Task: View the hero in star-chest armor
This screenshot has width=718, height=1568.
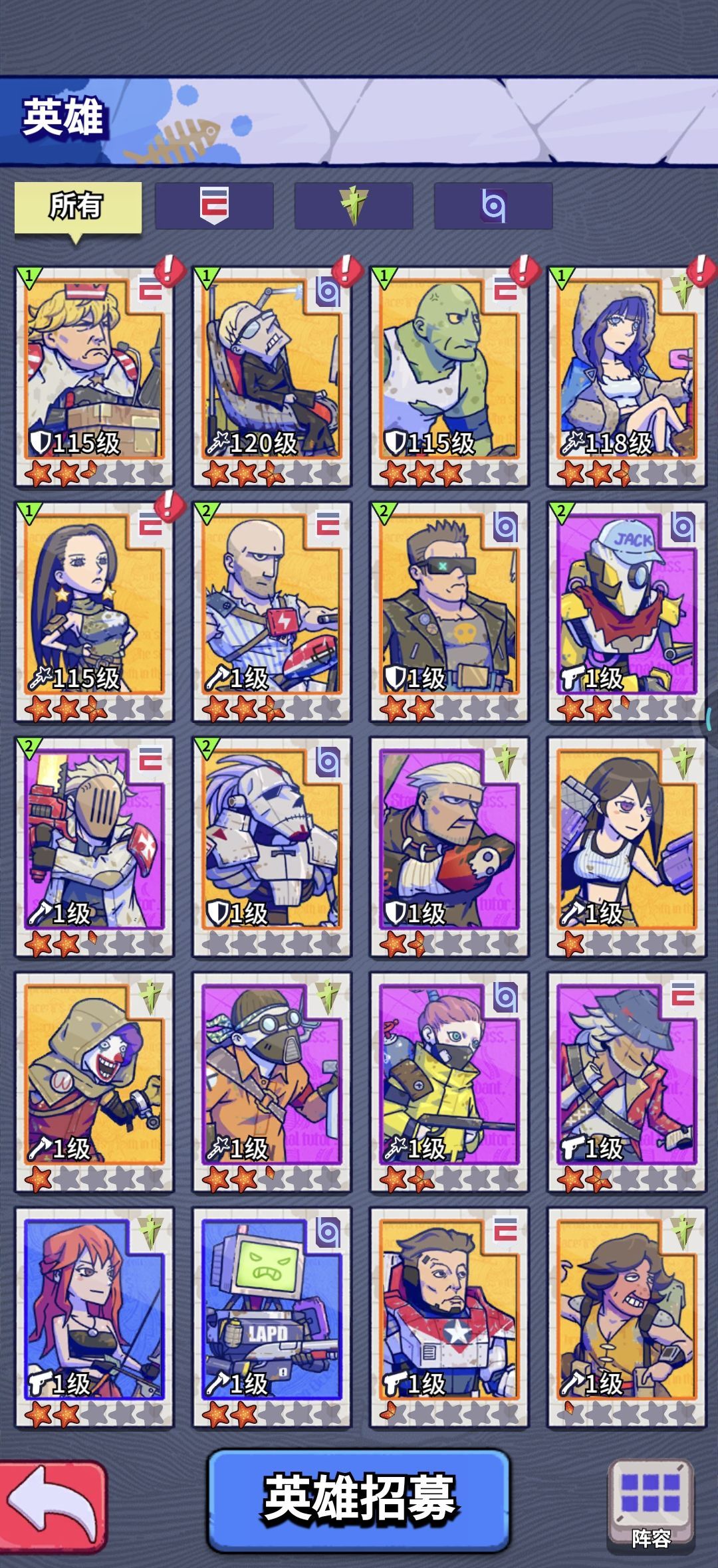Action: [x=449, y=1316]
